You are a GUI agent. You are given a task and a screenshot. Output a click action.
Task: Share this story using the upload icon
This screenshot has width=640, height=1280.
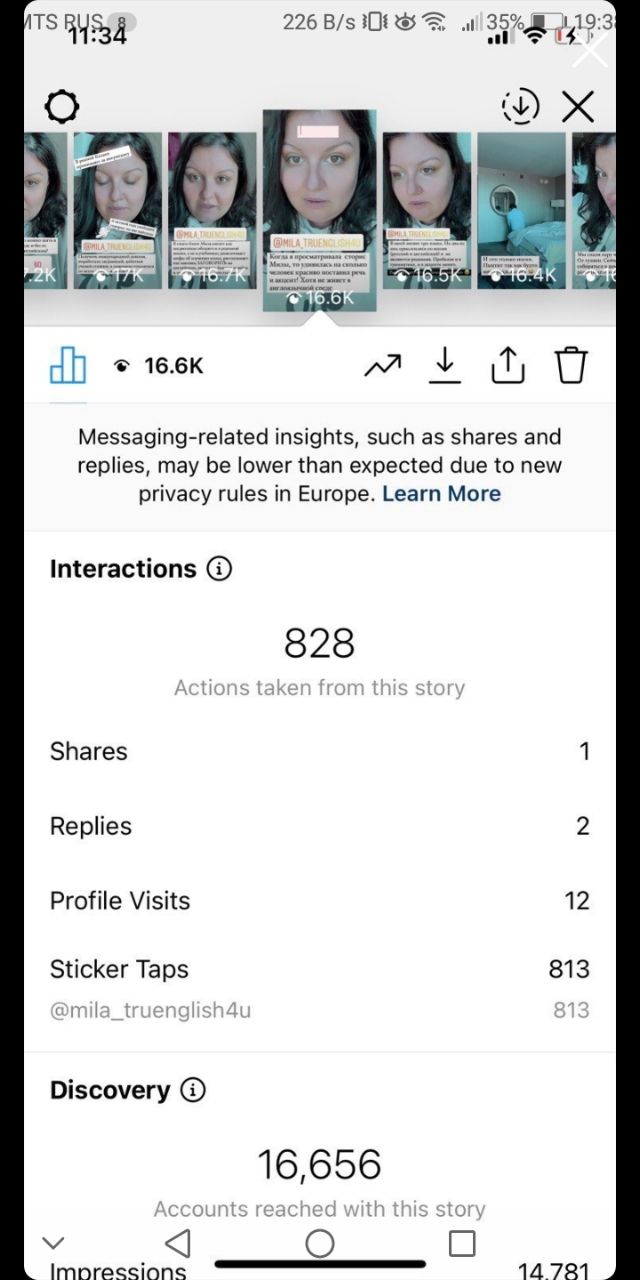(x=508, y=366)
